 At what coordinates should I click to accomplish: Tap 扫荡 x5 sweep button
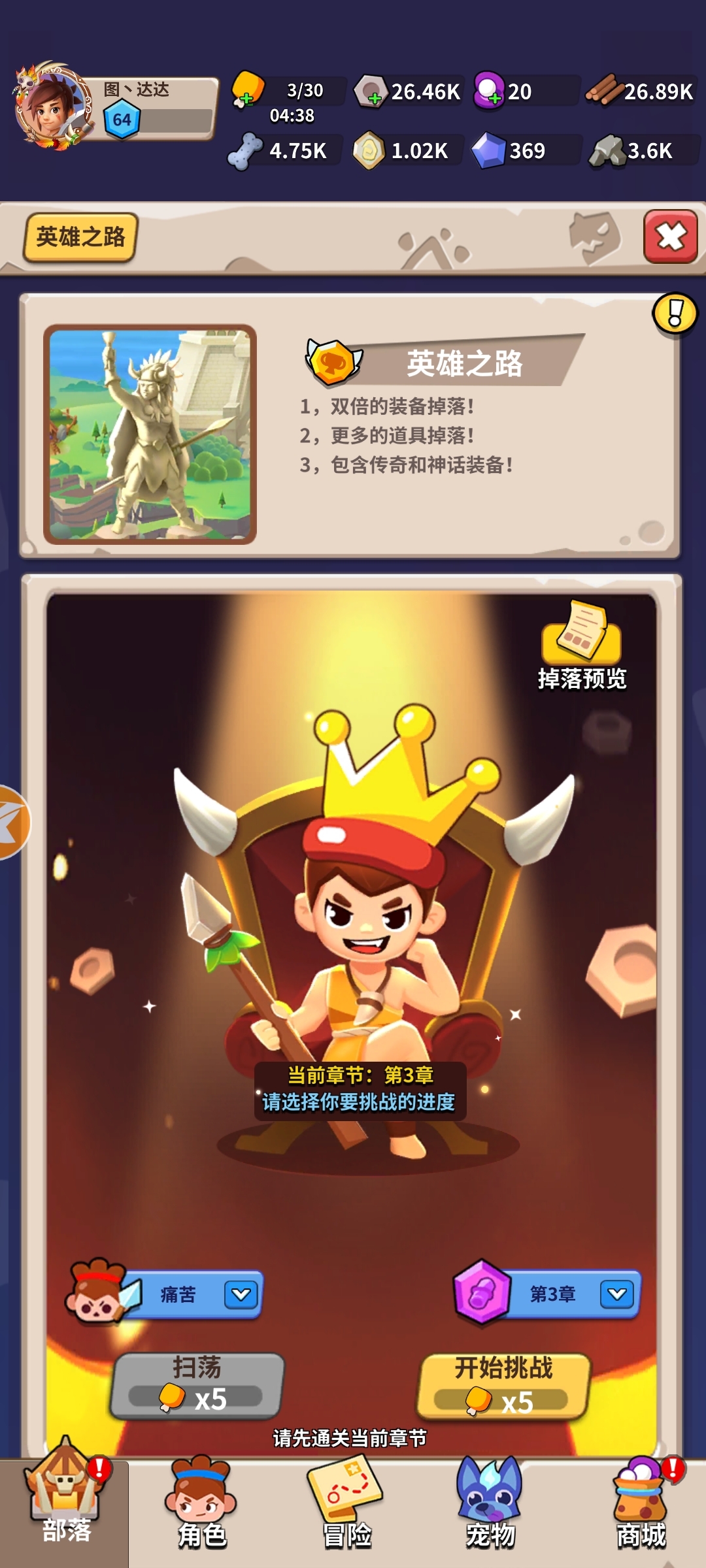tap(197, 1385)
